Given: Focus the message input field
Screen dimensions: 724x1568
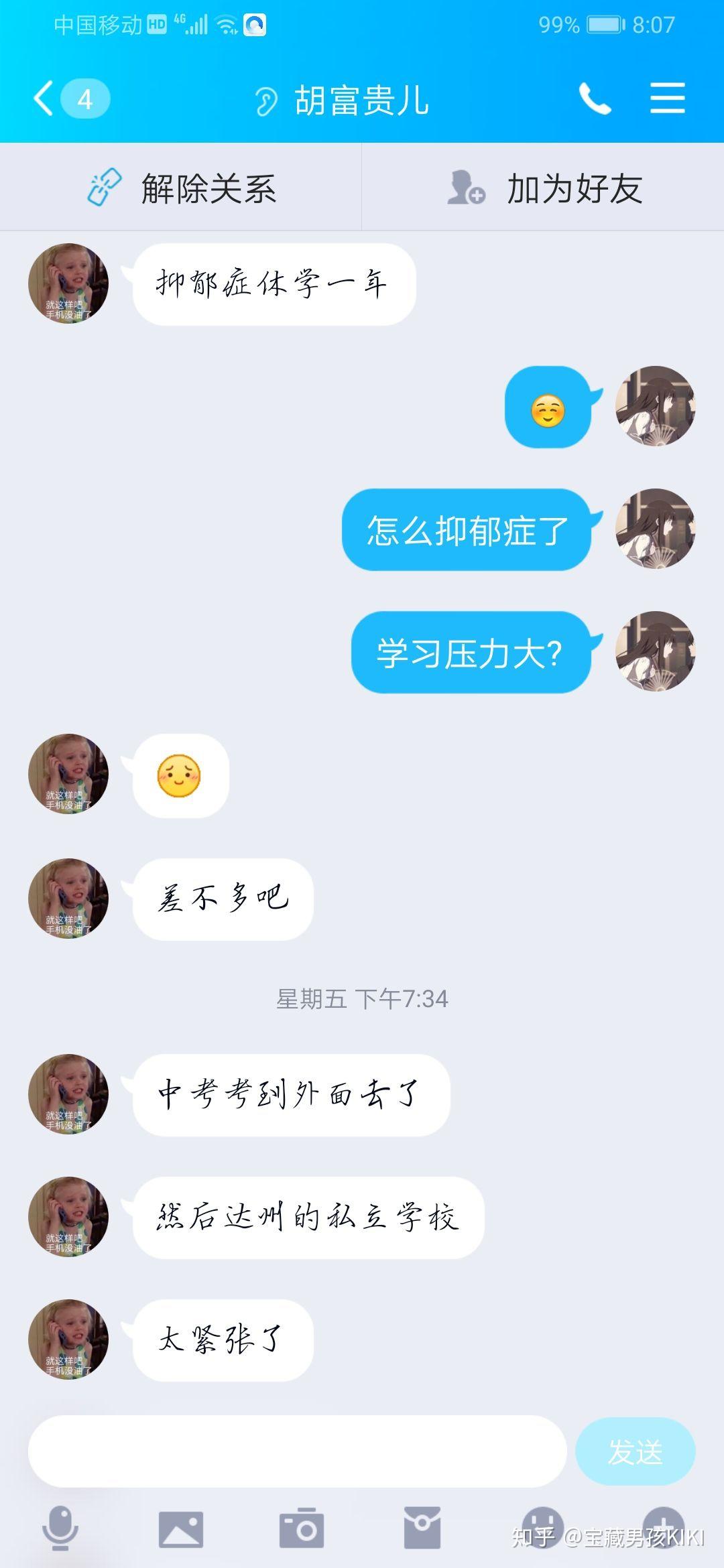Looking at the screenshot, I should point(297,1451).
